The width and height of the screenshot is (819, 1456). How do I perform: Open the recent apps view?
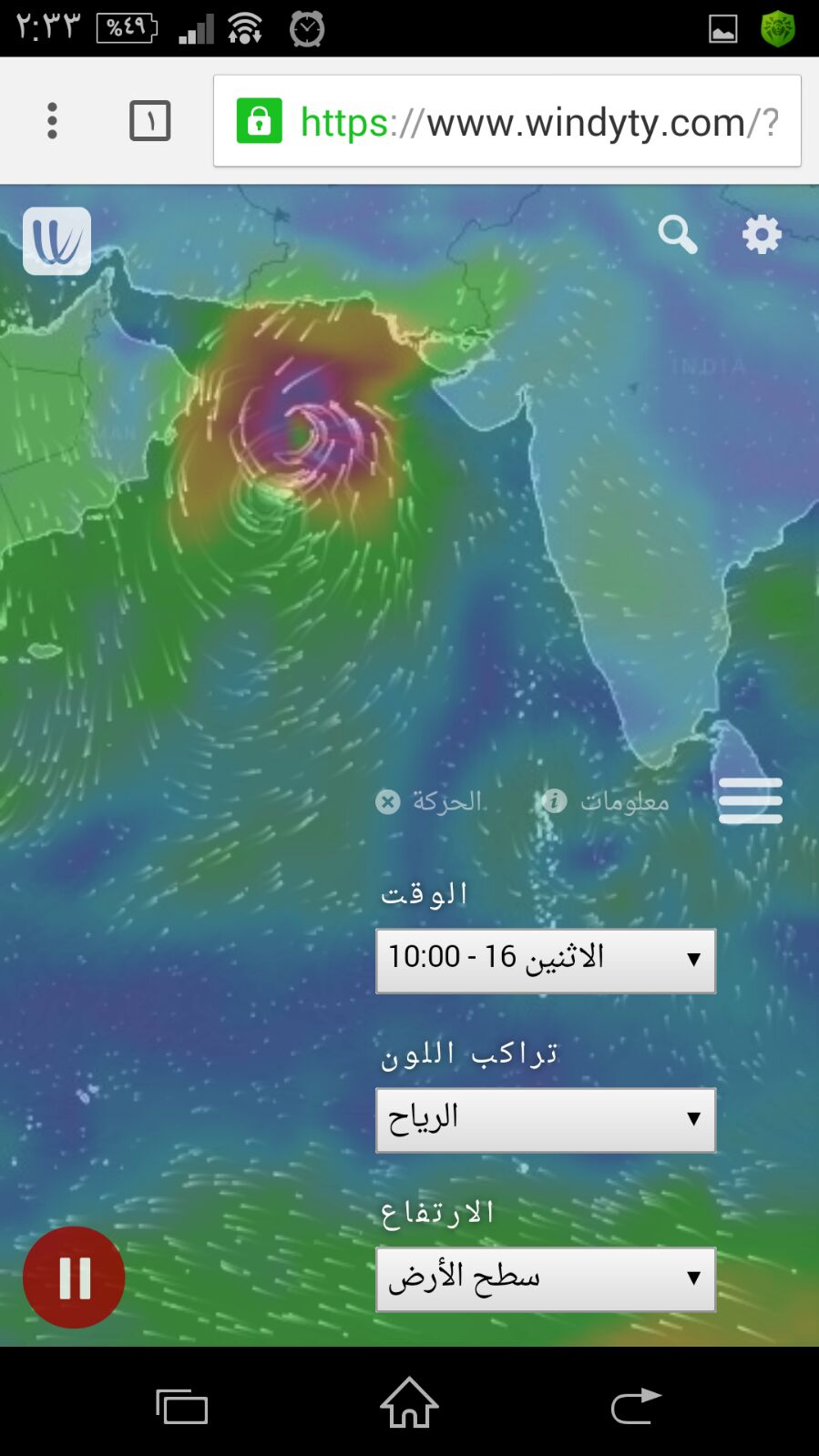[x=182, y=1406]
